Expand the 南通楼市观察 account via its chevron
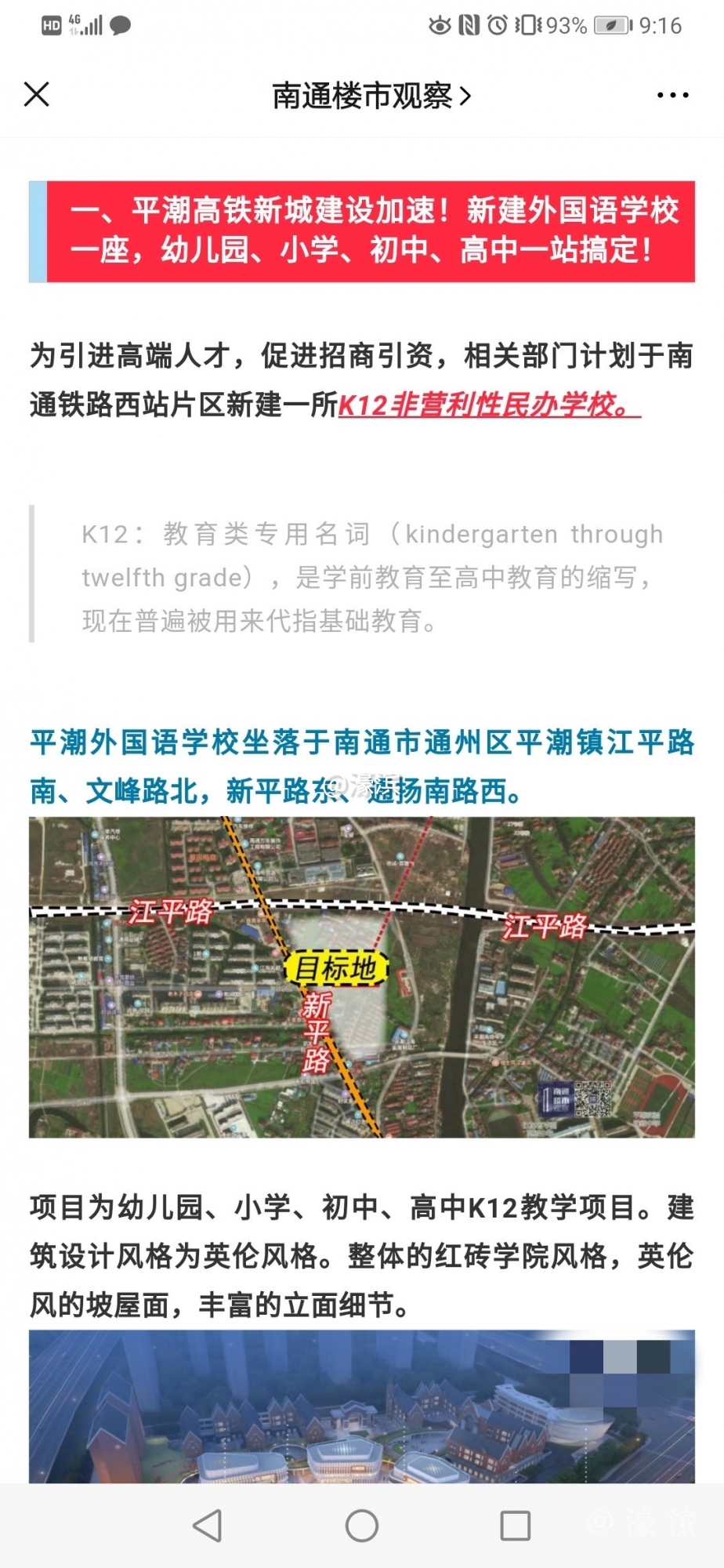This screenshot has width=724, height=1568. (467, 95)
